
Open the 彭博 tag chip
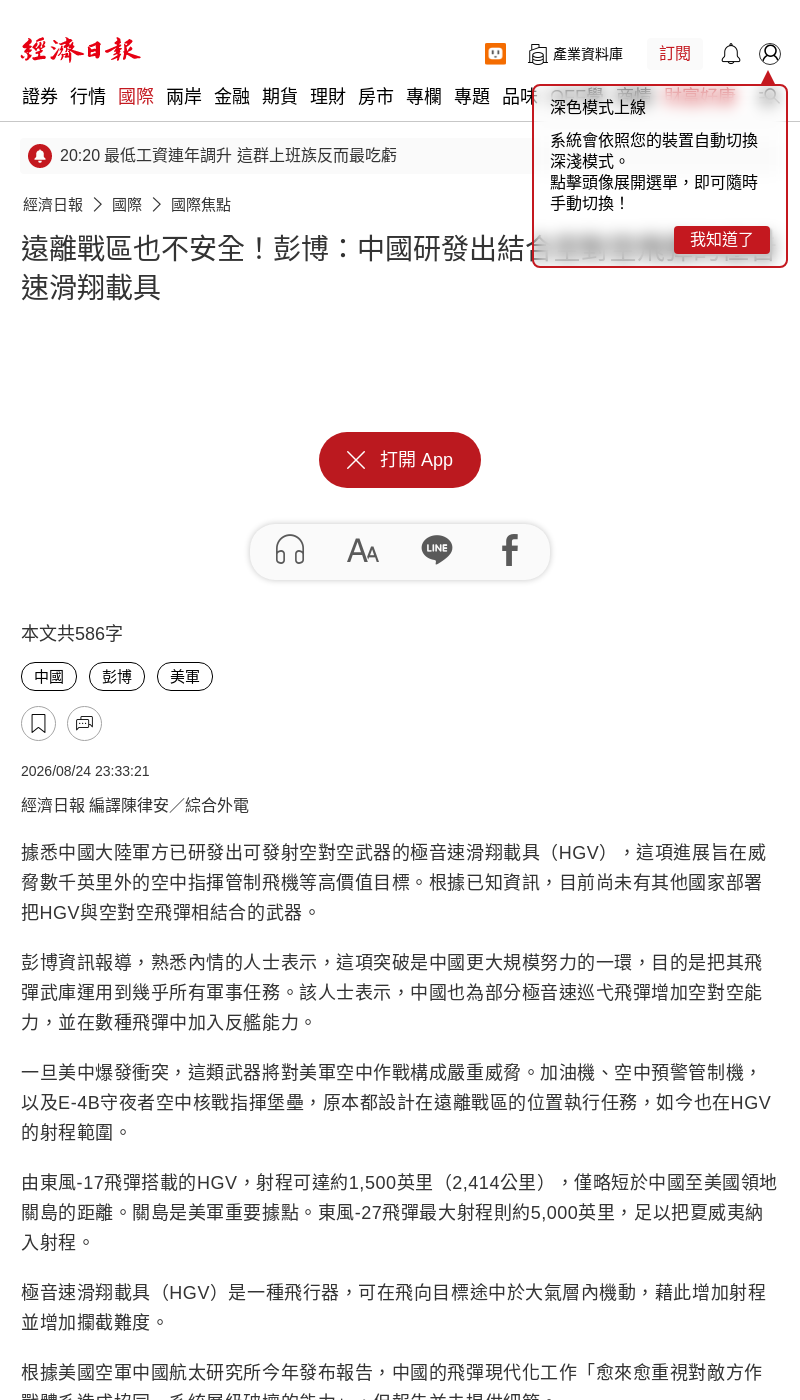click(117, 677)
